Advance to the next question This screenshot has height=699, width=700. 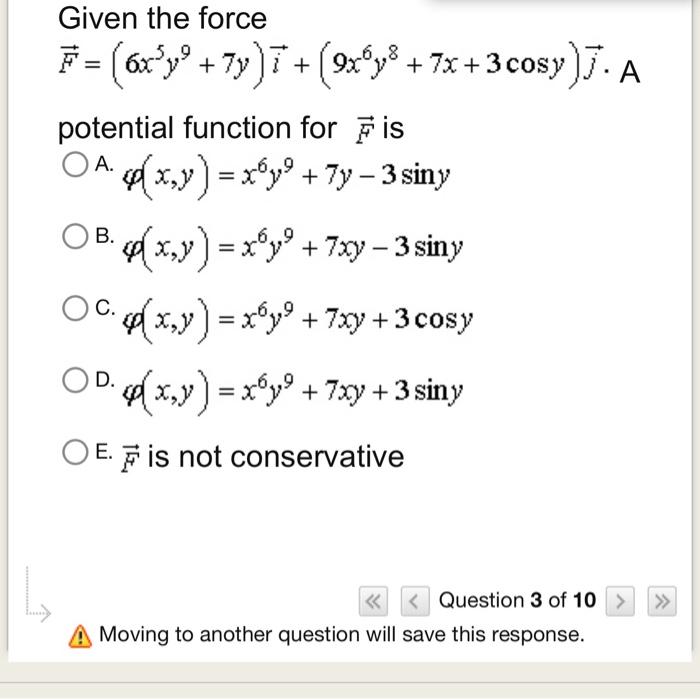(x=622, y=601)
